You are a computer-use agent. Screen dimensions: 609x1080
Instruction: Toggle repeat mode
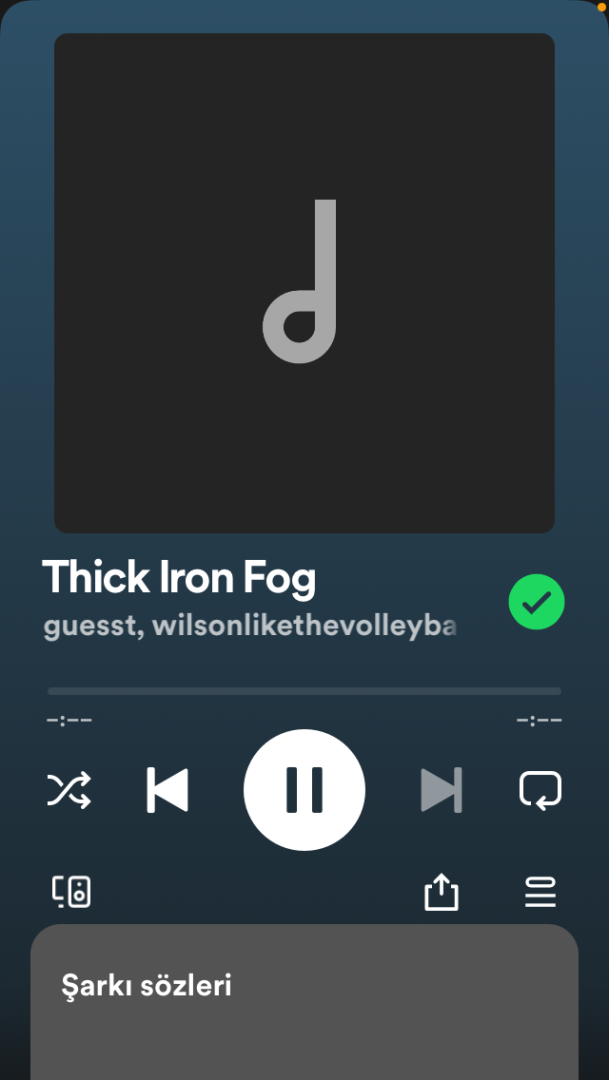pyautogui.click(x=540, y=790)
